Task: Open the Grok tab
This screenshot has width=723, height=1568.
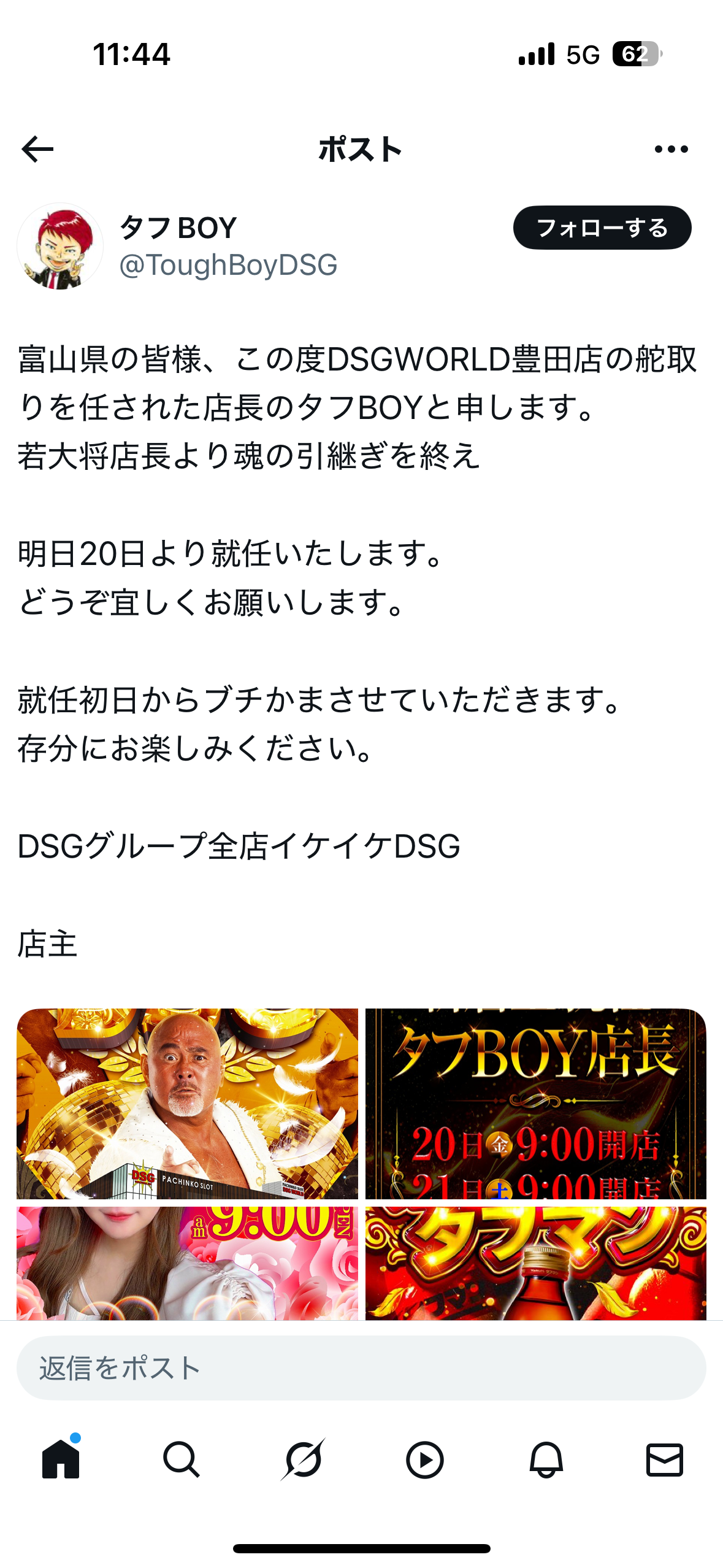Action: (x=303, y=1459)
